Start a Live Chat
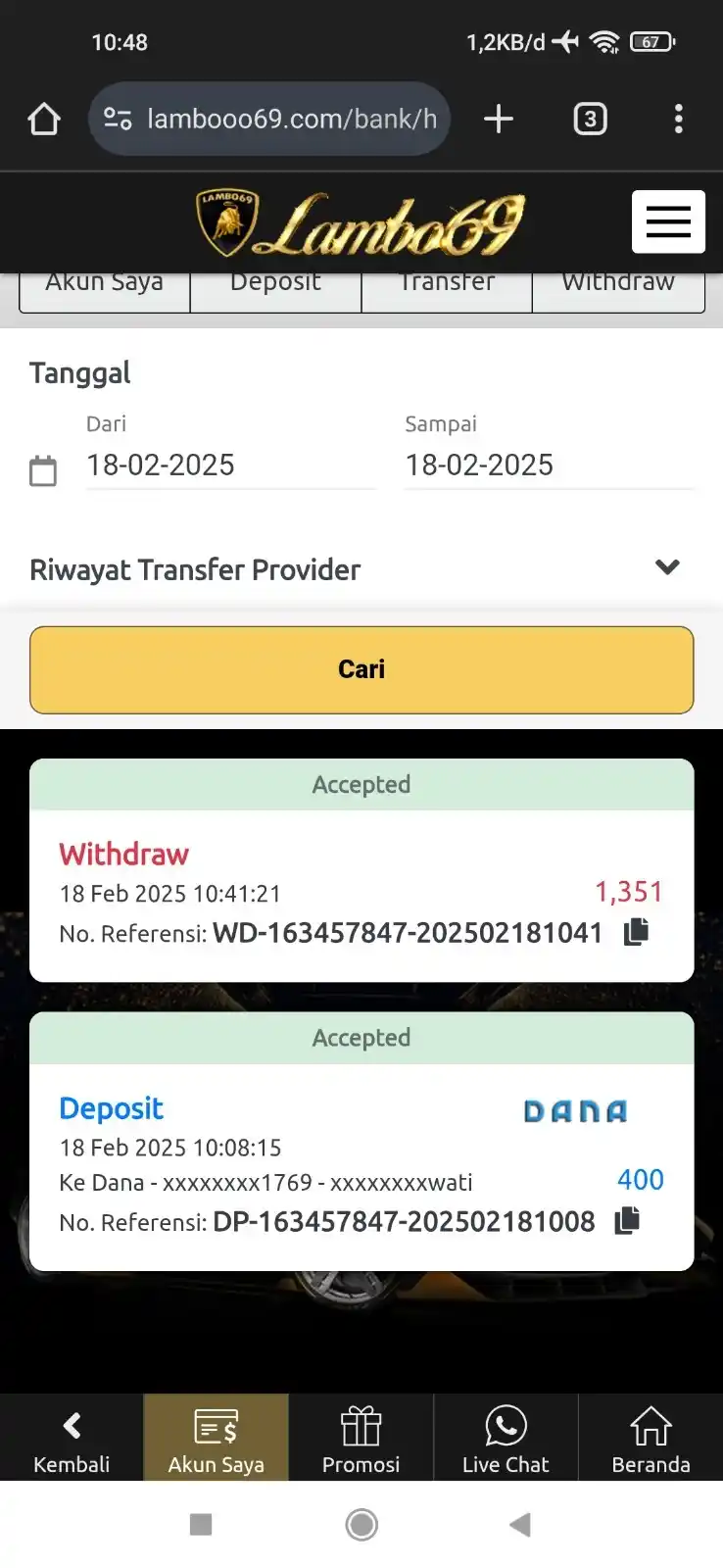The height and width of the screenshot is (1568, 723). pos(506,1439)
